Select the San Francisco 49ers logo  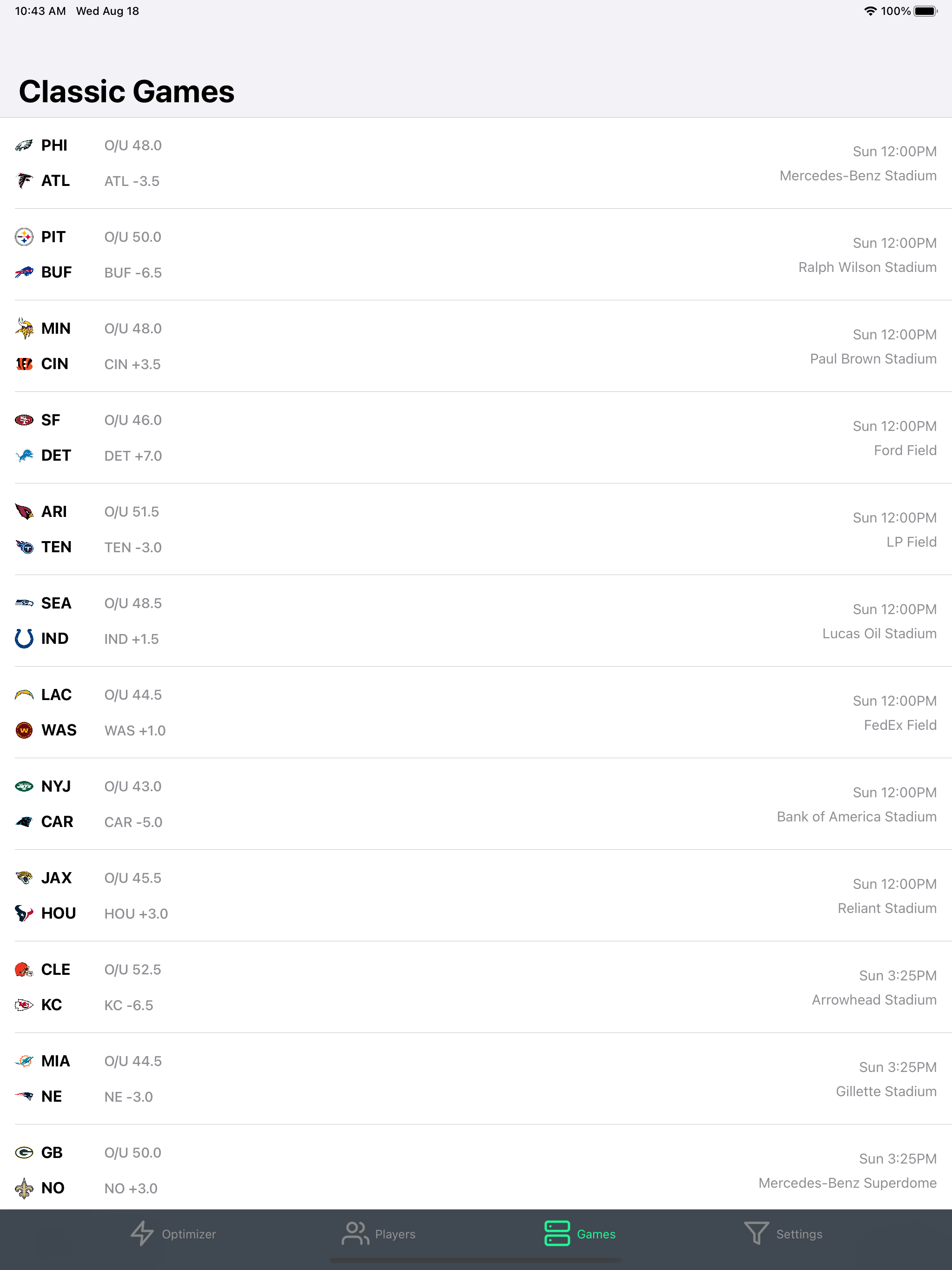click(x=24, y=420)
